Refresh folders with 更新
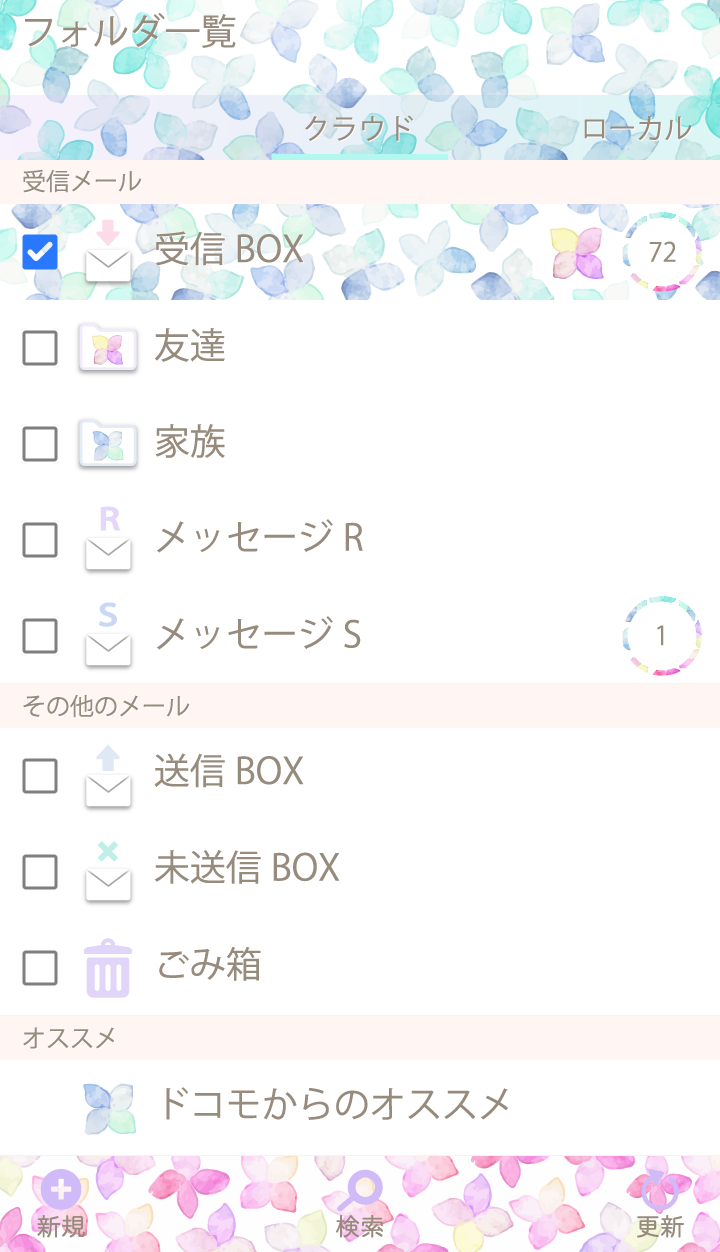Screen dimensions: 720x1252 [660, 1205]
